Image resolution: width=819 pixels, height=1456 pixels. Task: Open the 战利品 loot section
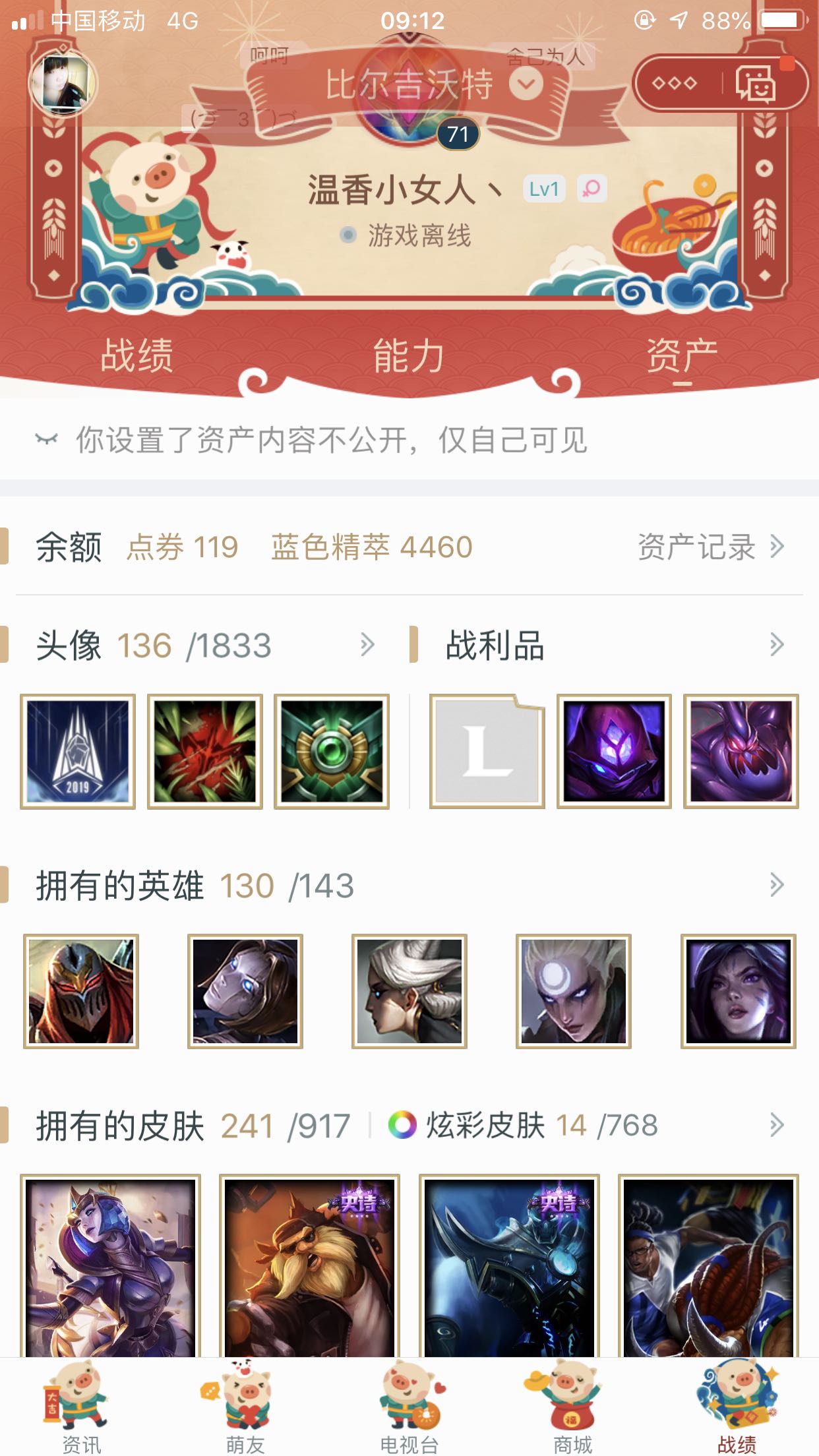click(776, 644)
